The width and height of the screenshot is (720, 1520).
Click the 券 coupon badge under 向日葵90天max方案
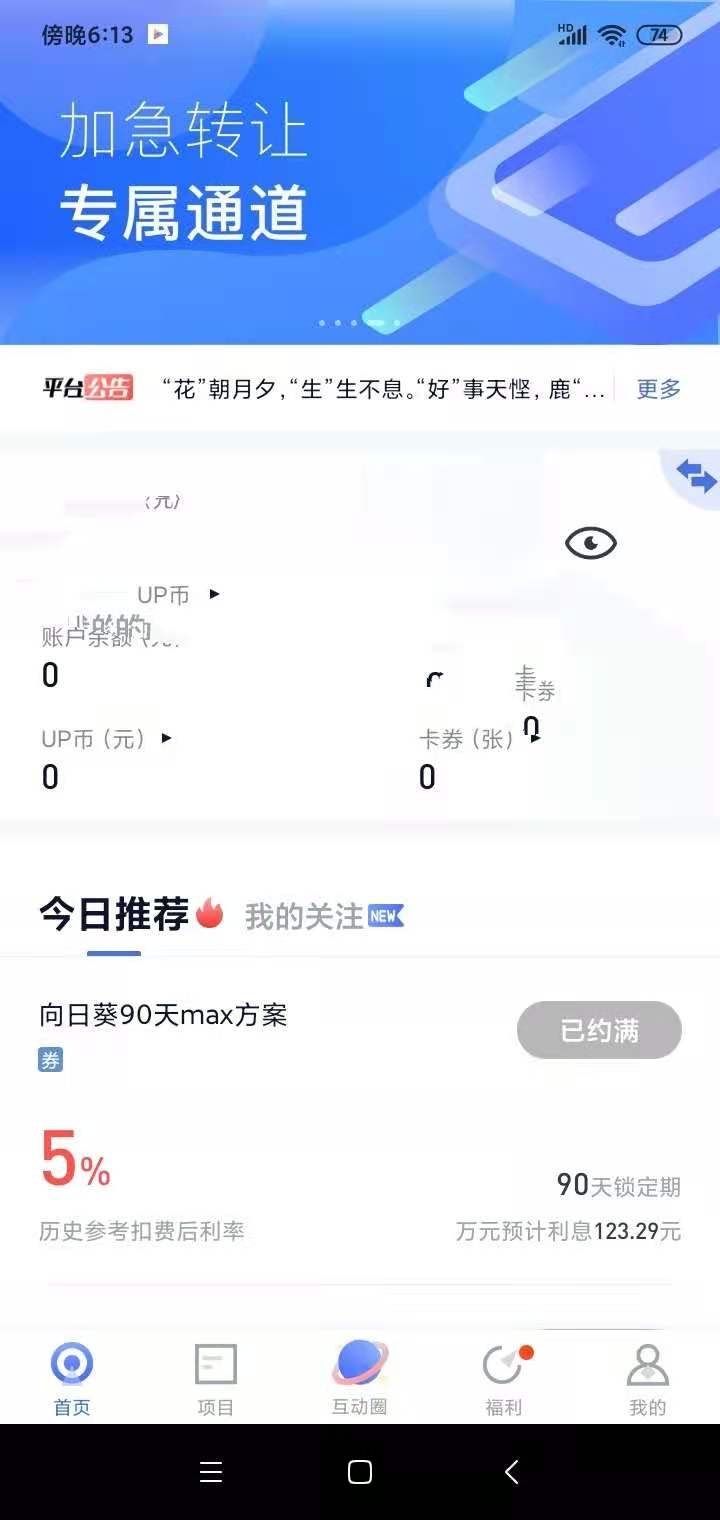(x=49, y=1059)
